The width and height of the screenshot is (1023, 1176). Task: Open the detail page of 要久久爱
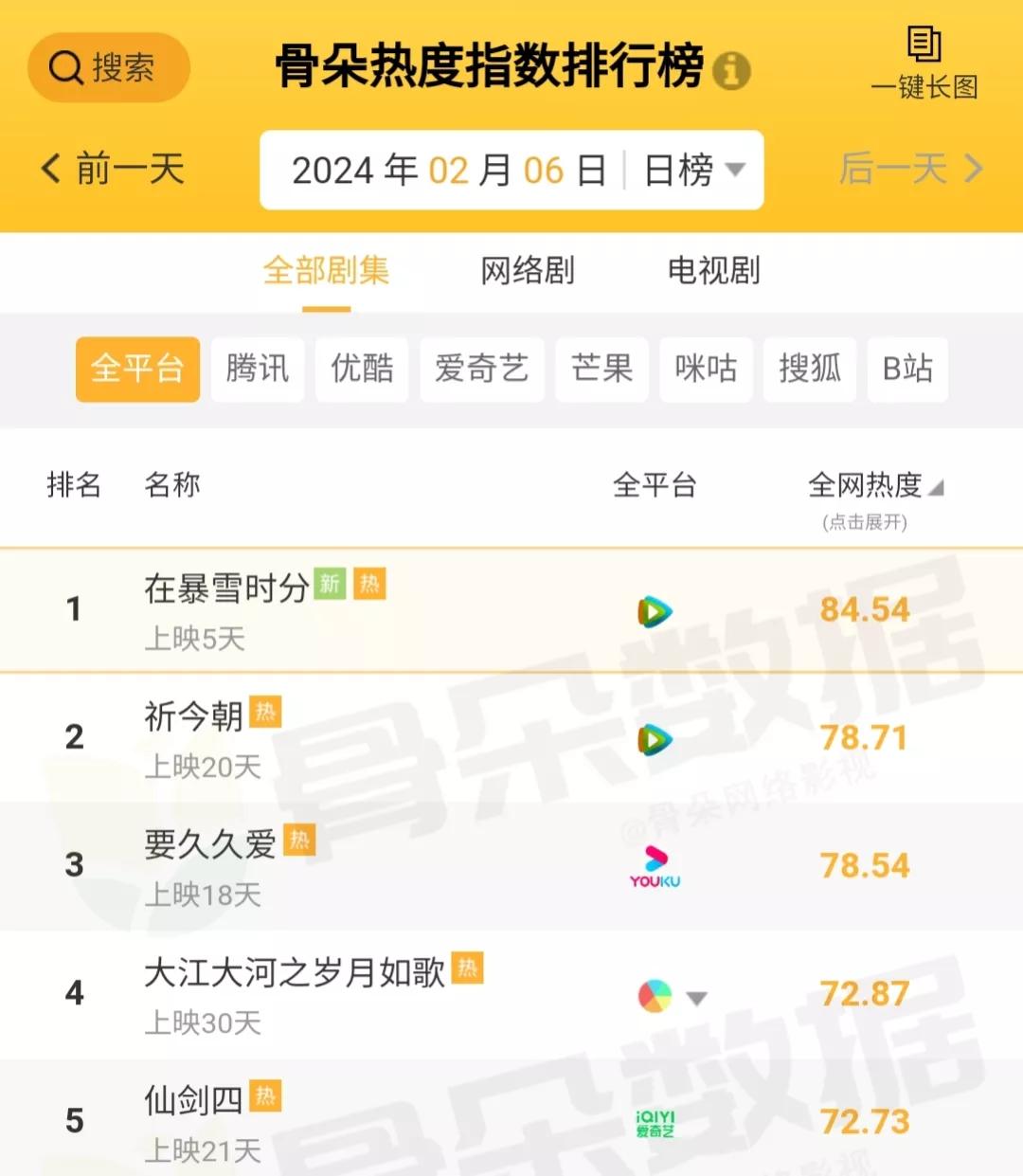click(x=208, y=845)
